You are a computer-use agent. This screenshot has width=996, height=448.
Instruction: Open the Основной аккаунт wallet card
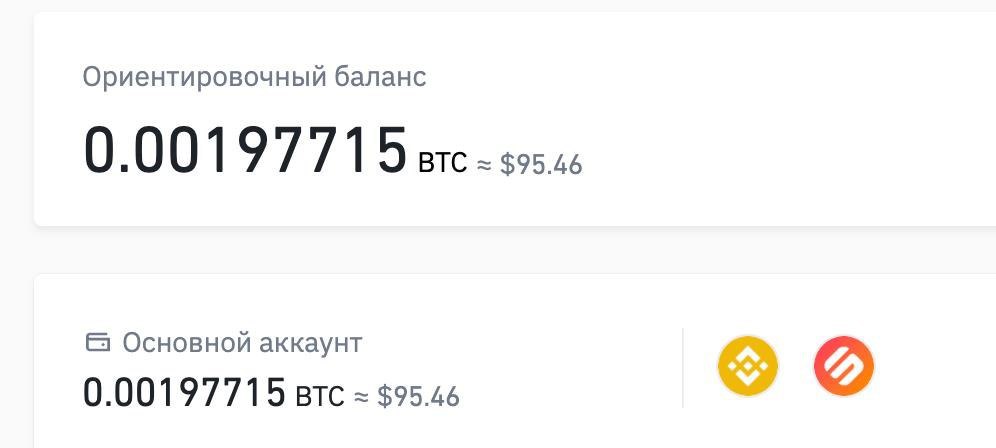click(x=242, y=343)
